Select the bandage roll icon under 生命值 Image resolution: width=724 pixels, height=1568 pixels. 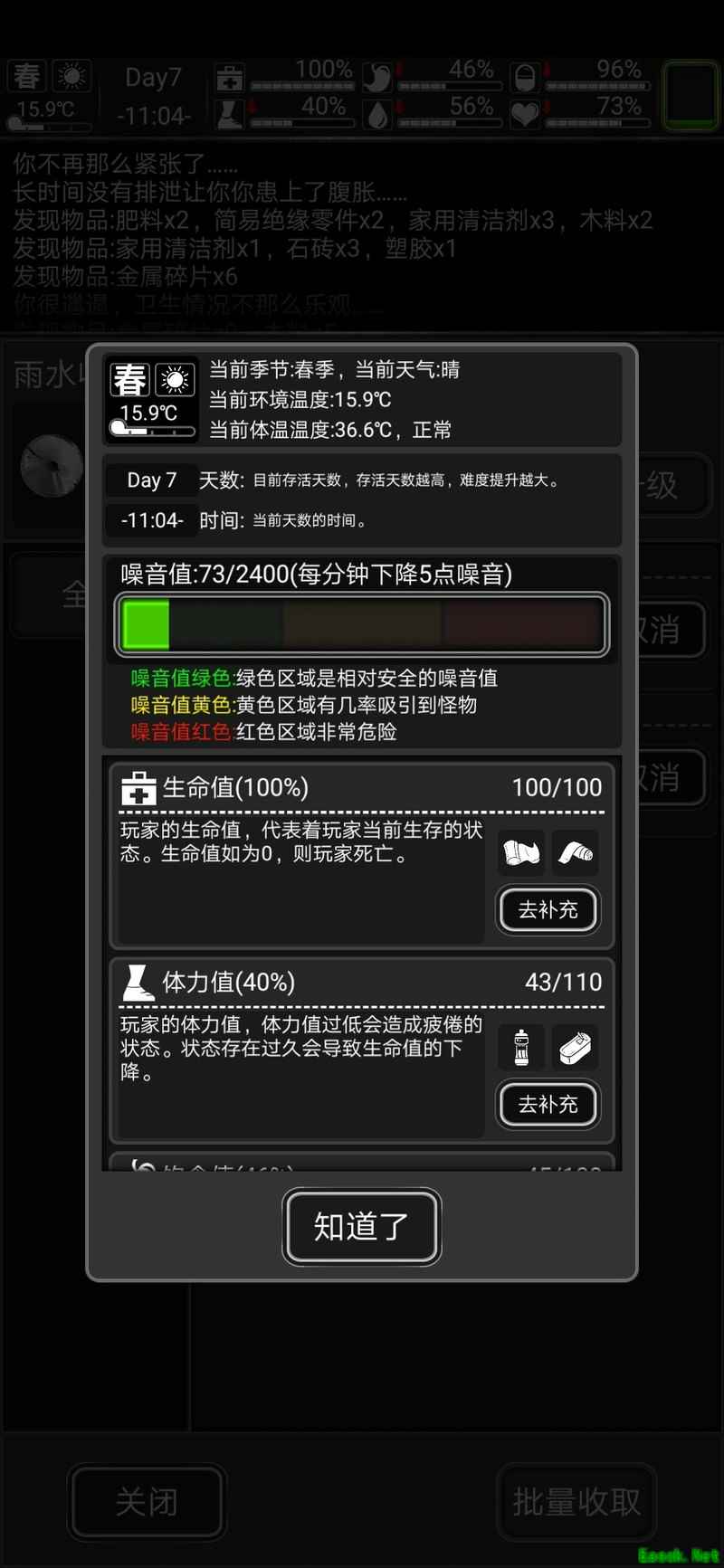575,853
